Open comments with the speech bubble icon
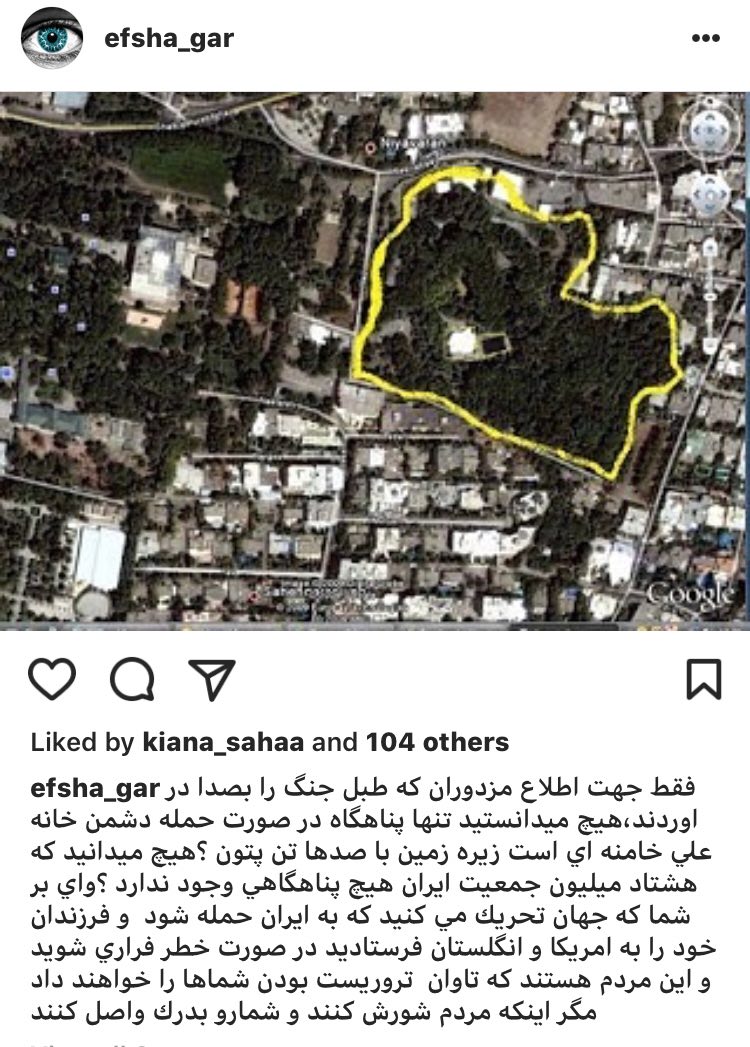Image resolution: width=750 pixels, height=1047 pixels. (x=132, y=680)
